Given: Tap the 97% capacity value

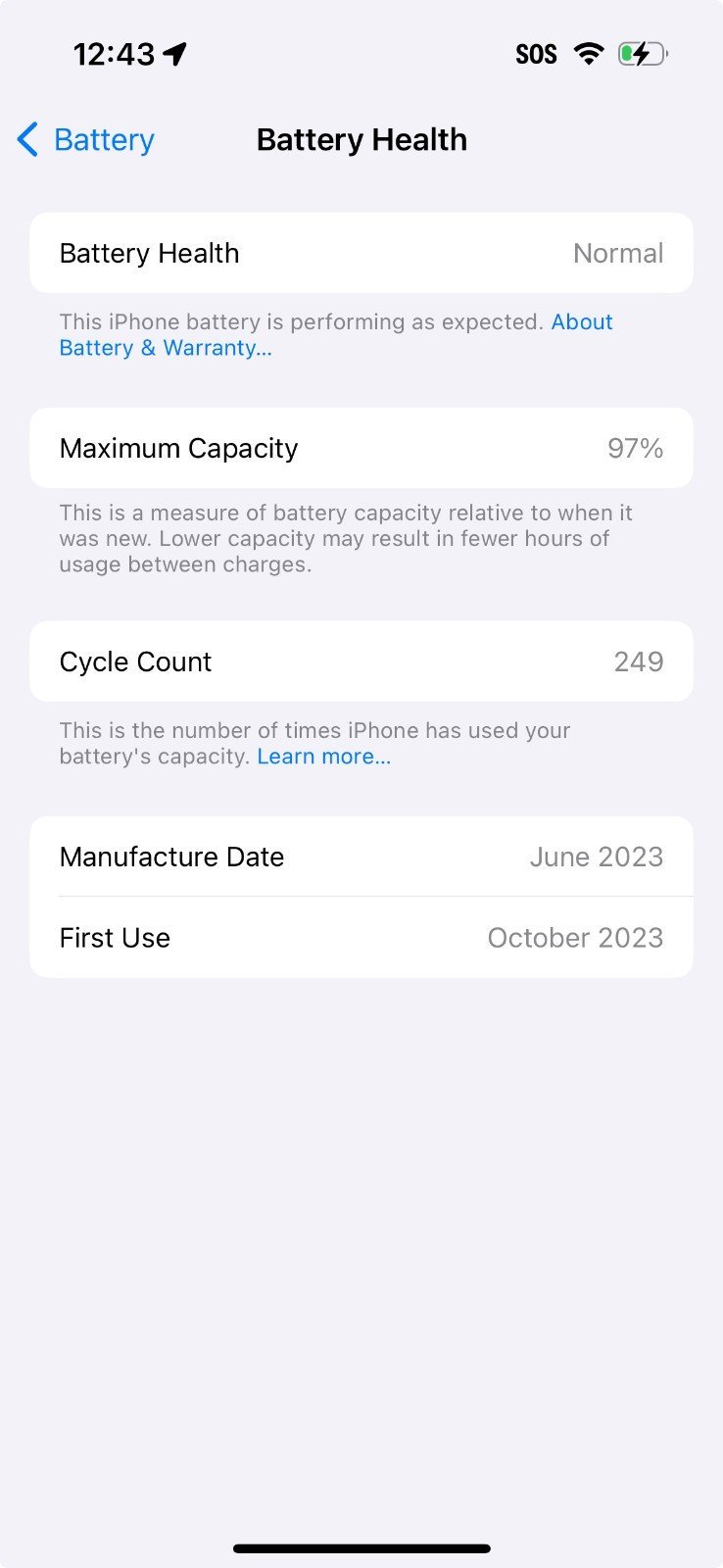Looking at the screenshot, I should coord(635,448).
